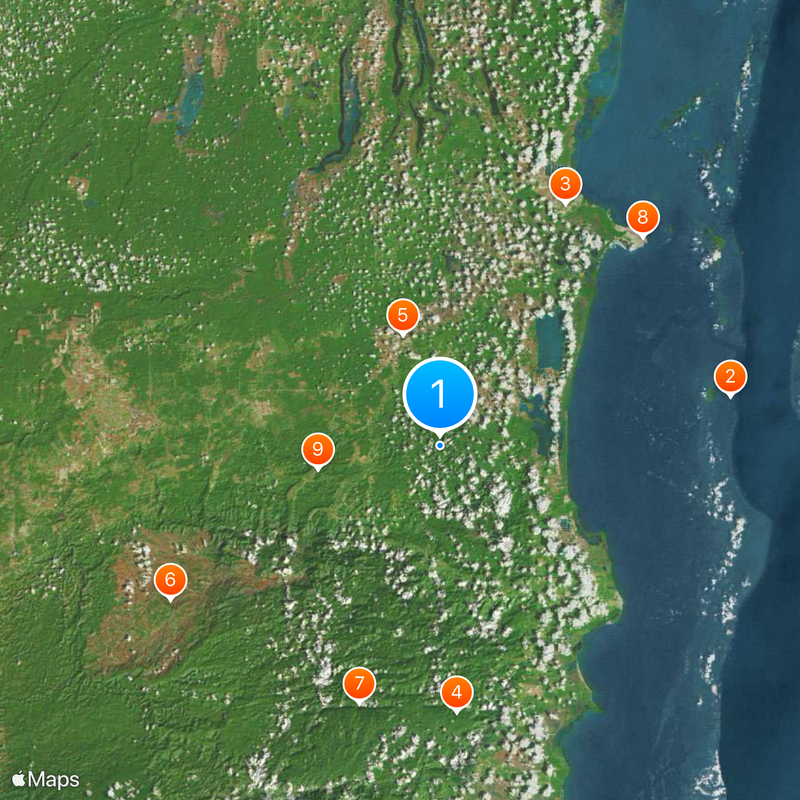
Task: Select the large blue pin numbered 1
Action: click(x=440, y=394)
